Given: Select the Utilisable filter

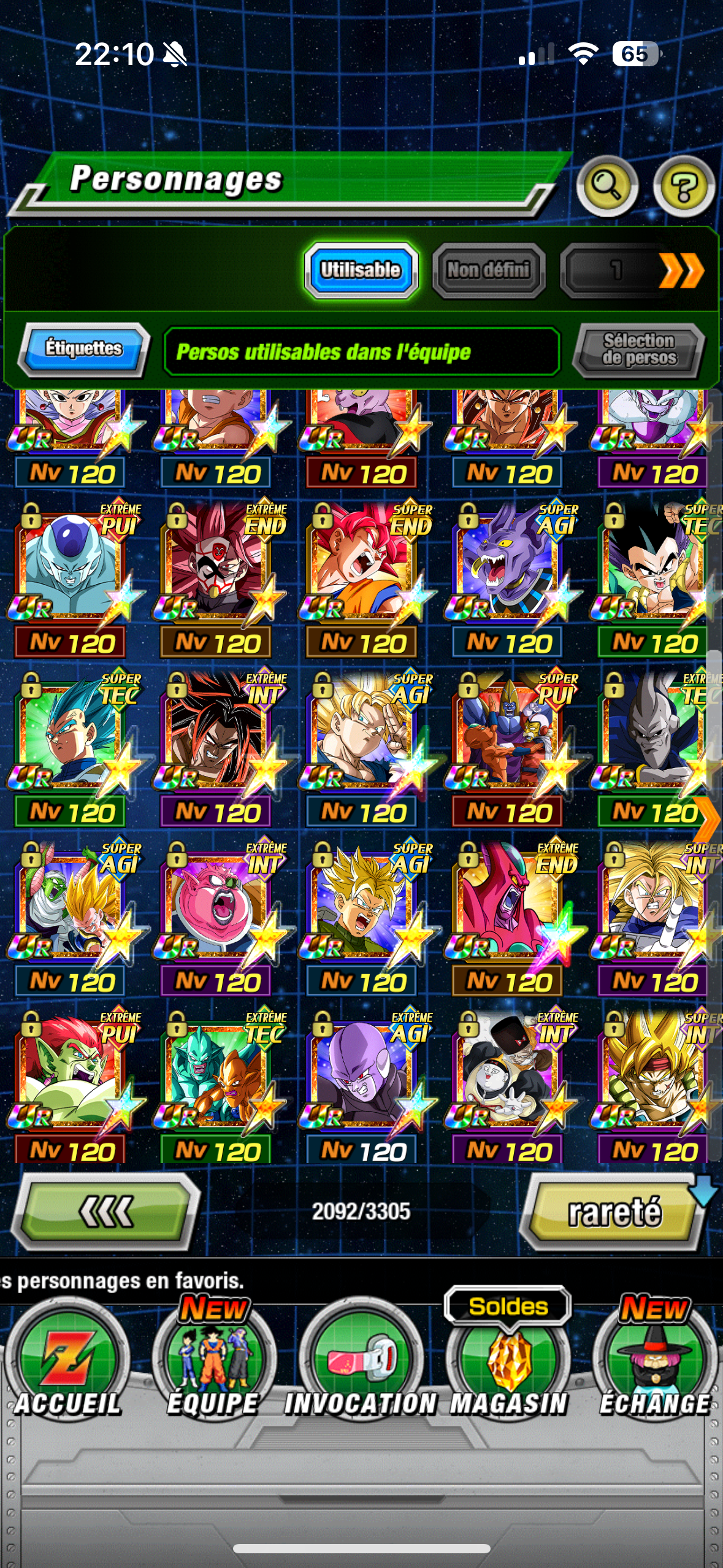Looking at the screenshot, I should tap(361, 270).
